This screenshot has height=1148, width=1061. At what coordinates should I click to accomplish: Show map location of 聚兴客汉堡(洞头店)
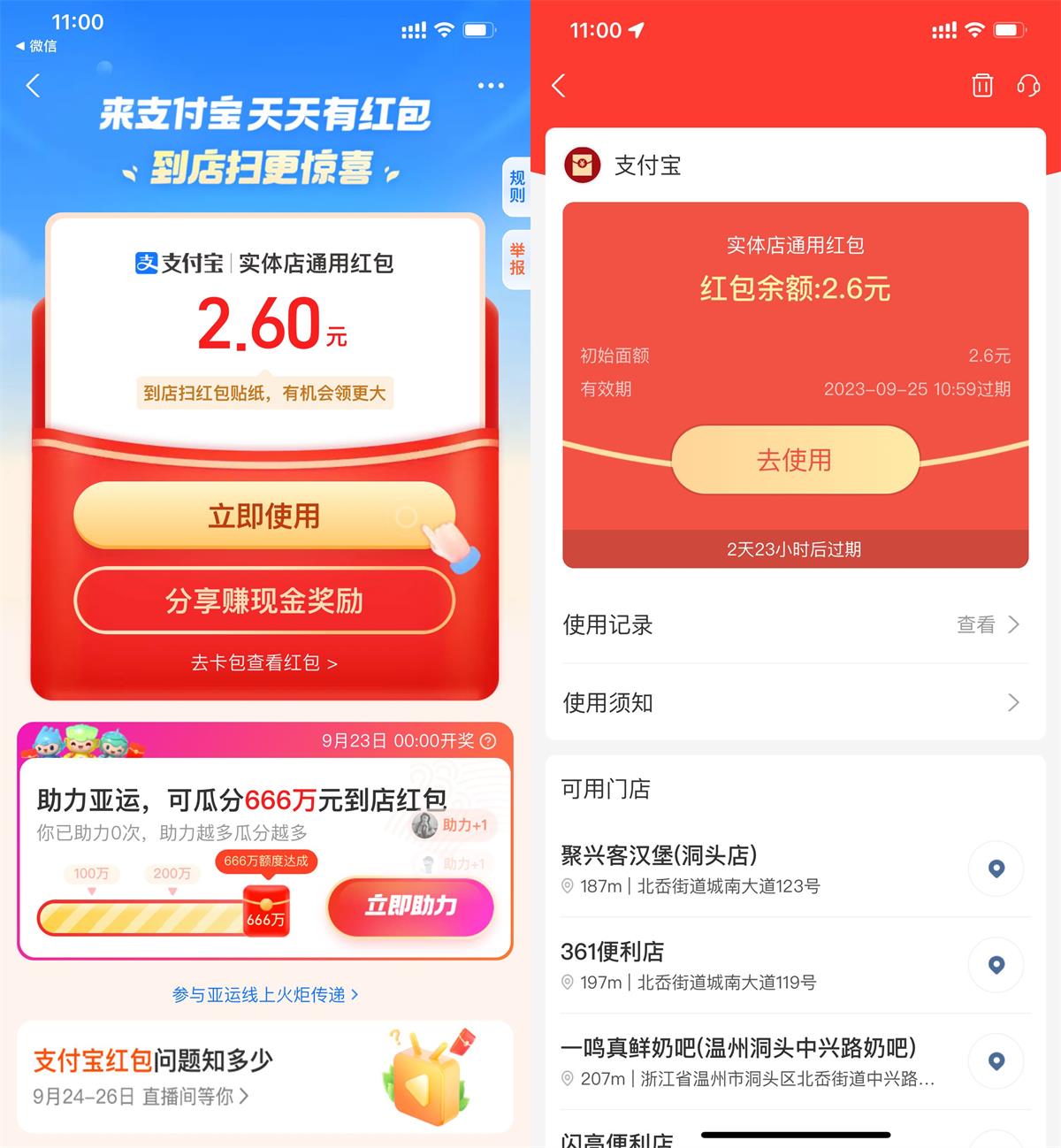point(996,869)
